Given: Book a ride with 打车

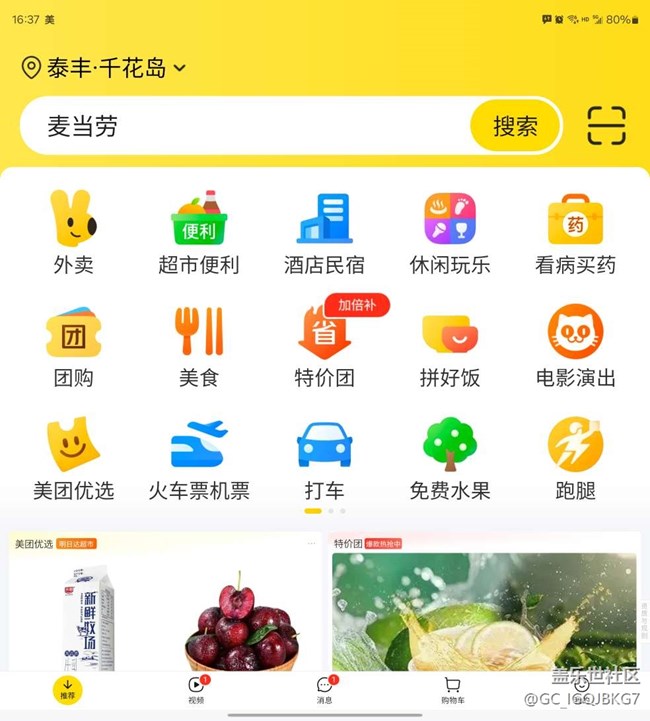Looking at the screenshot, I should tap(324, 459).
